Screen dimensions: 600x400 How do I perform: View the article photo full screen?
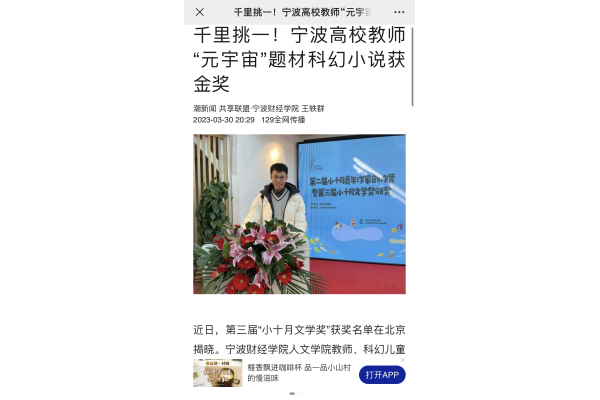[299, 214]
